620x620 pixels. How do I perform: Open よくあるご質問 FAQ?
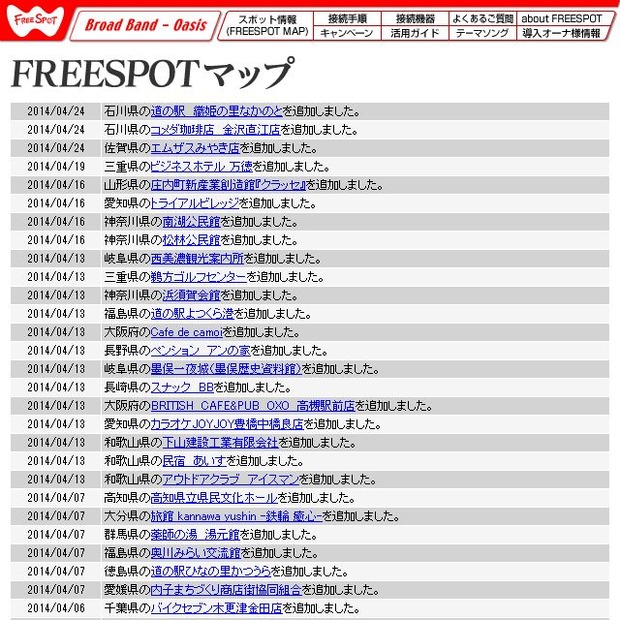[x=482, y=18]
